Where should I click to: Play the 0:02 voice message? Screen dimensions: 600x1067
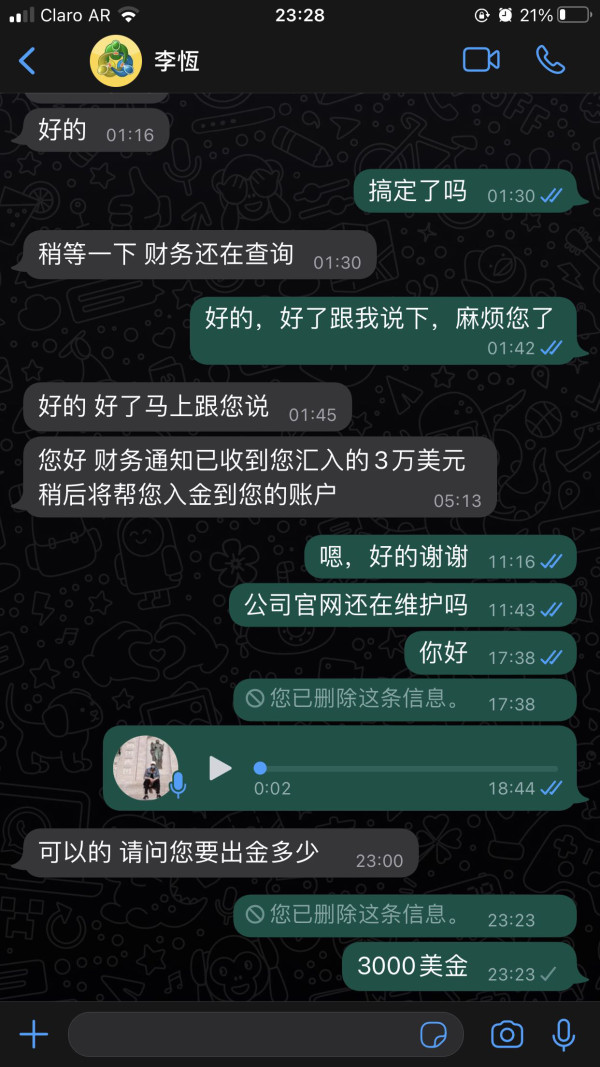[220, 768]
